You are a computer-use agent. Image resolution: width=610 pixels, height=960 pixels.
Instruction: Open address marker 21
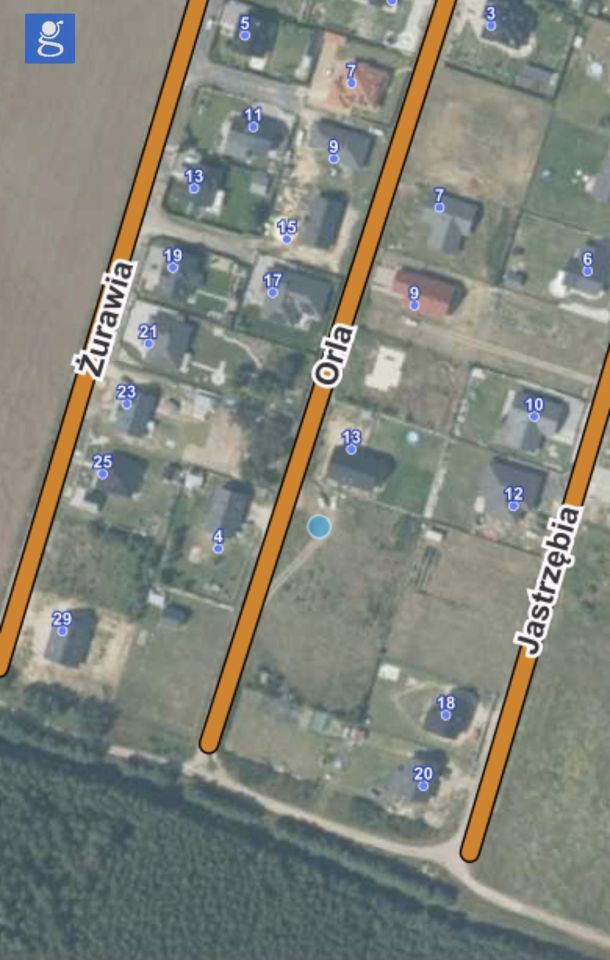(148, 343)
